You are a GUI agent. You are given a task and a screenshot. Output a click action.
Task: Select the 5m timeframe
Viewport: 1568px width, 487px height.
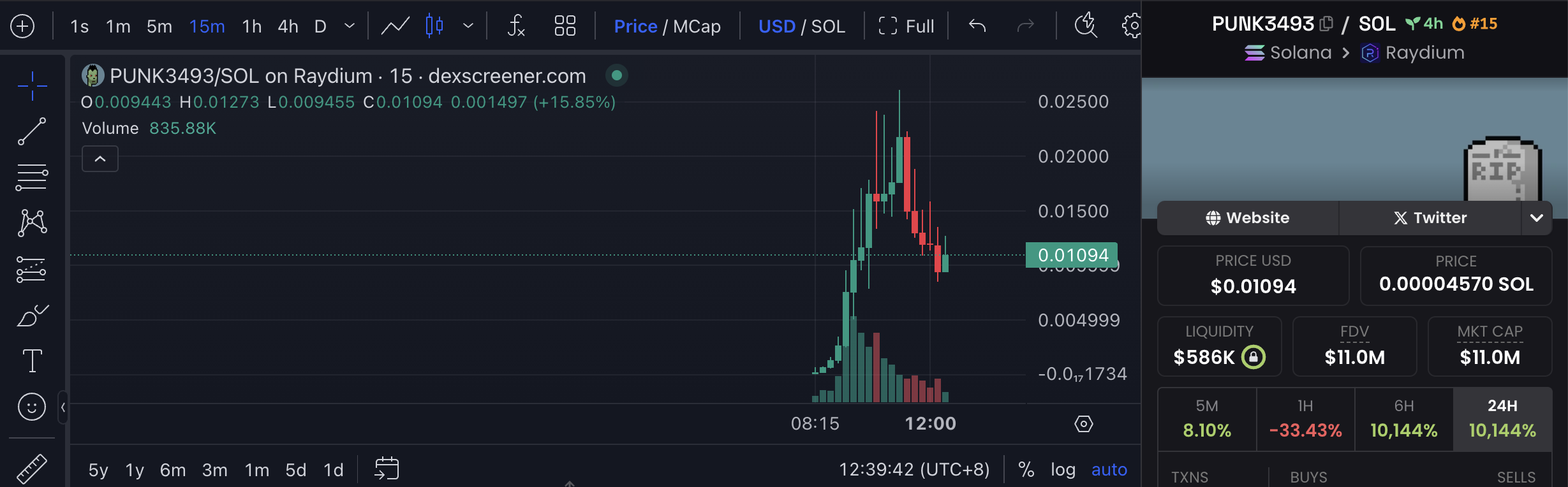pyautogui.click(x=159, y=26)
